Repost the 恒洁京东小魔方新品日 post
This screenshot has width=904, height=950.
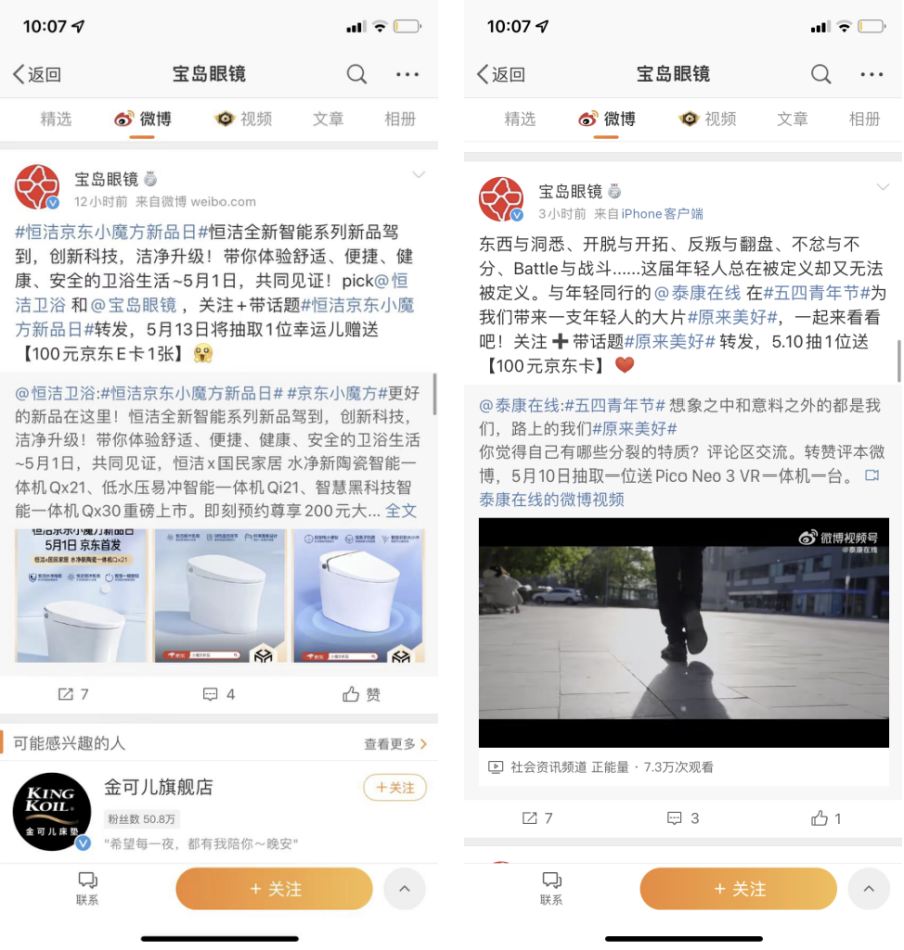tap(72, 694)
